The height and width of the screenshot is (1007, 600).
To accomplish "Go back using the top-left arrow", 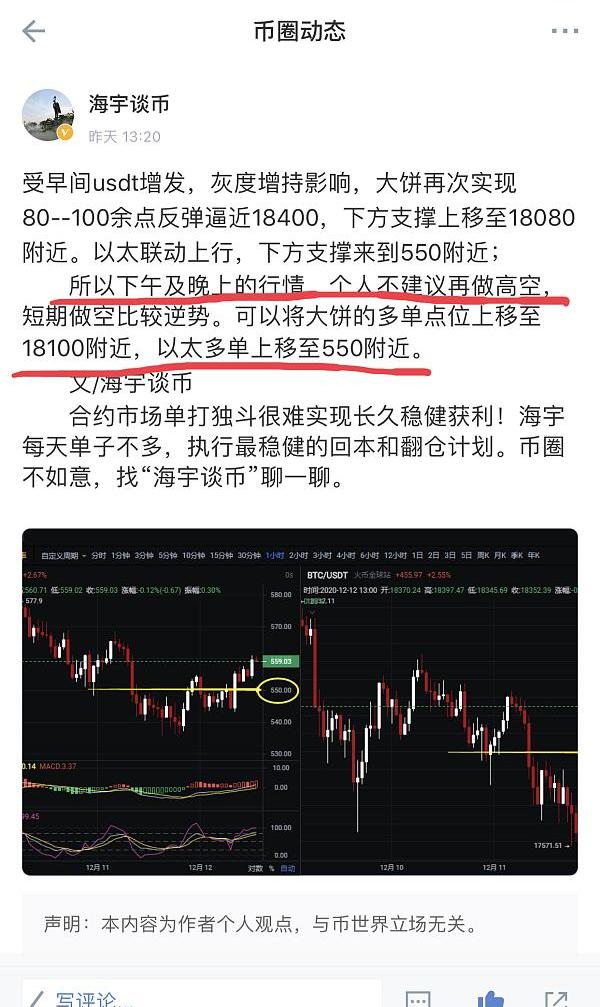I will coord(33,31).
